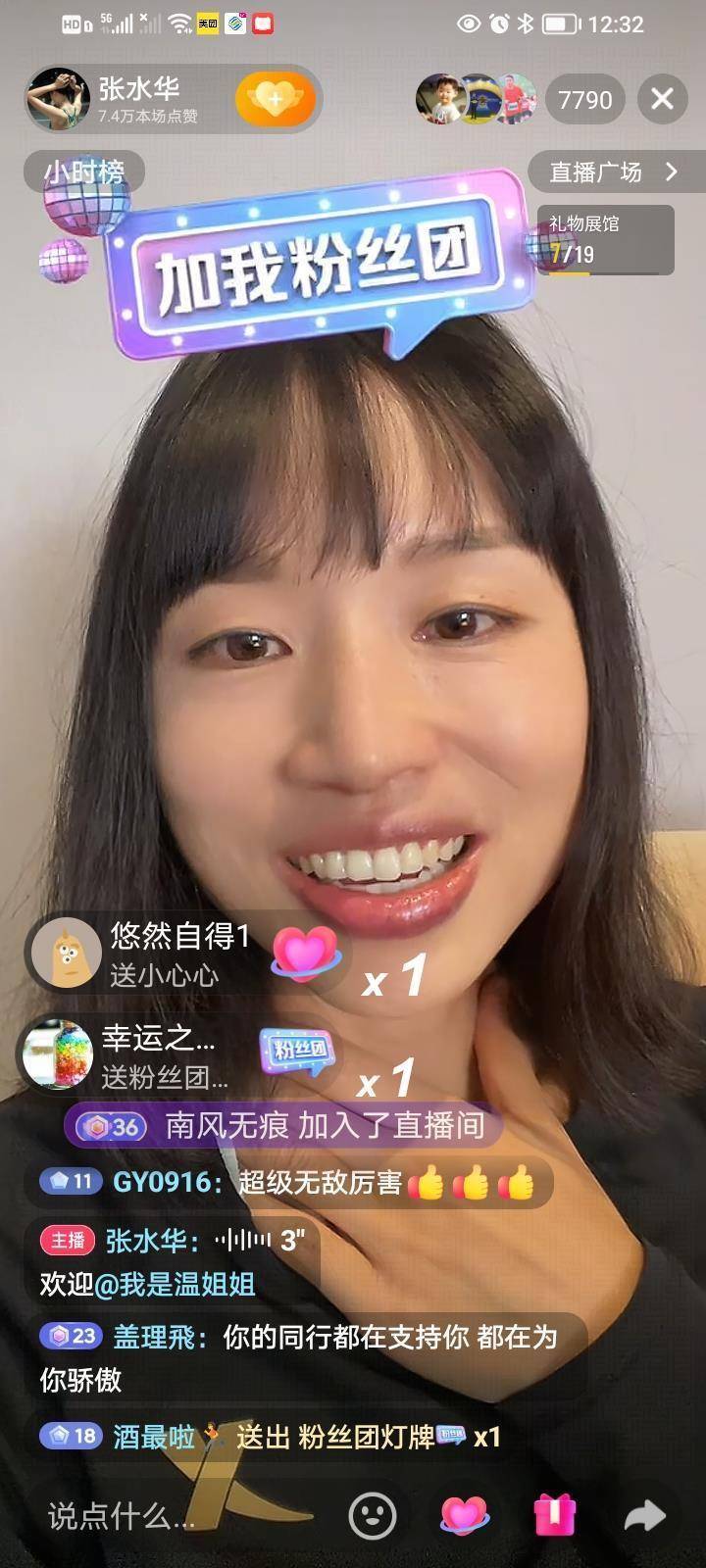Open commenter GY0916's profile
This screenshot has width=706, height=1568.
(x=162, y=1183)
